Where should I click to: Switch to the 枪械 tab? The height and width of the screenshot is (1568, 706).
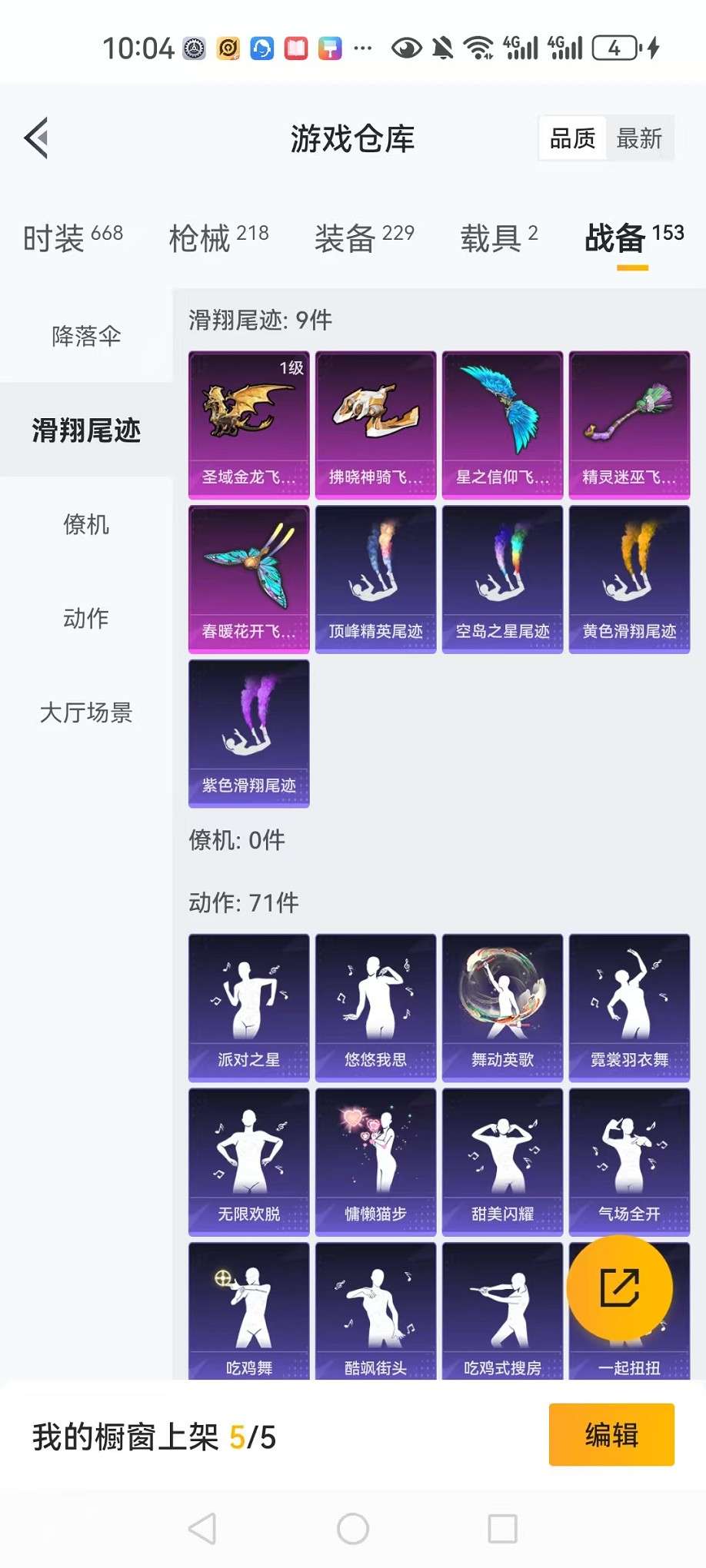pyautogui.click(x=219, y=238)
